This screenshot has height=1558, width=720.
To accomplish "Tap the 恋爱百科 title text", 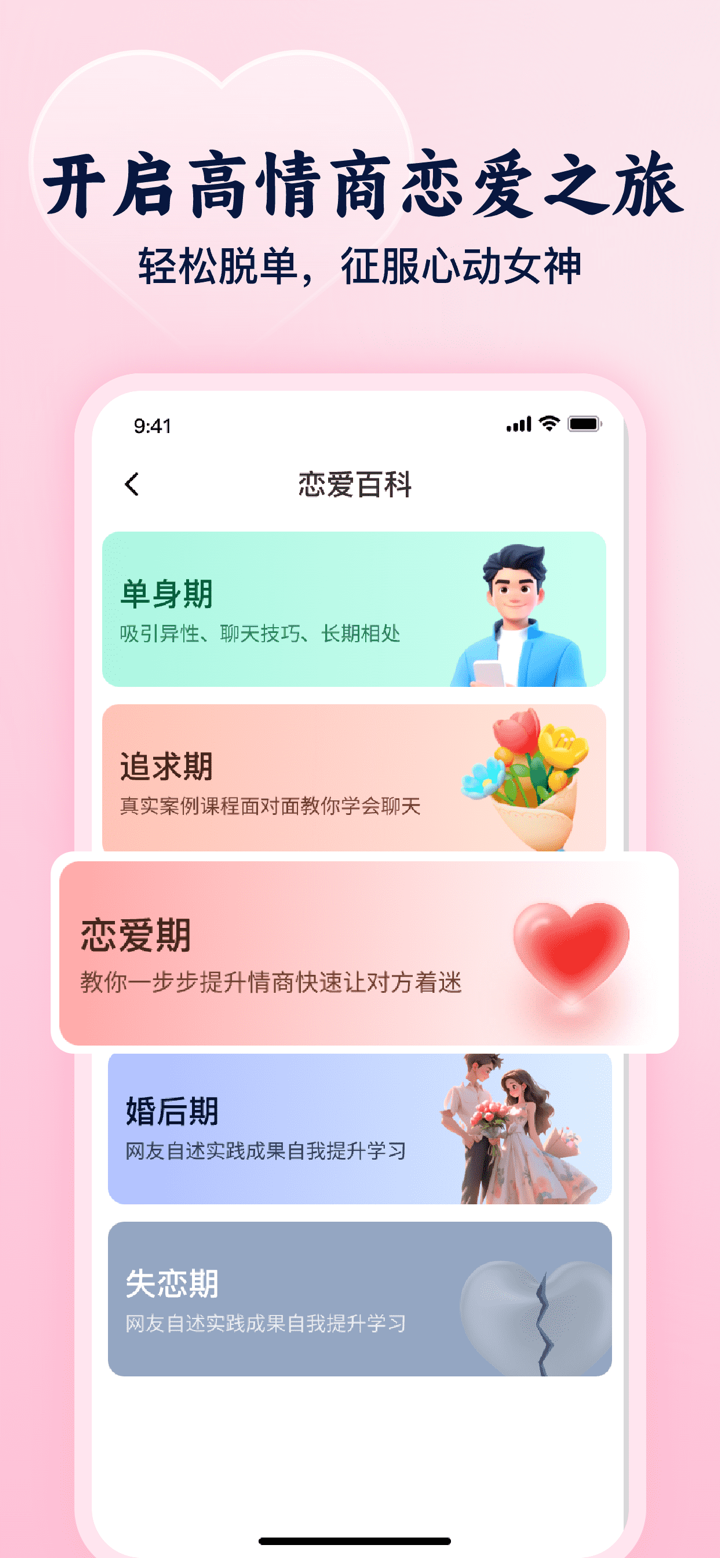I will 355,485.
